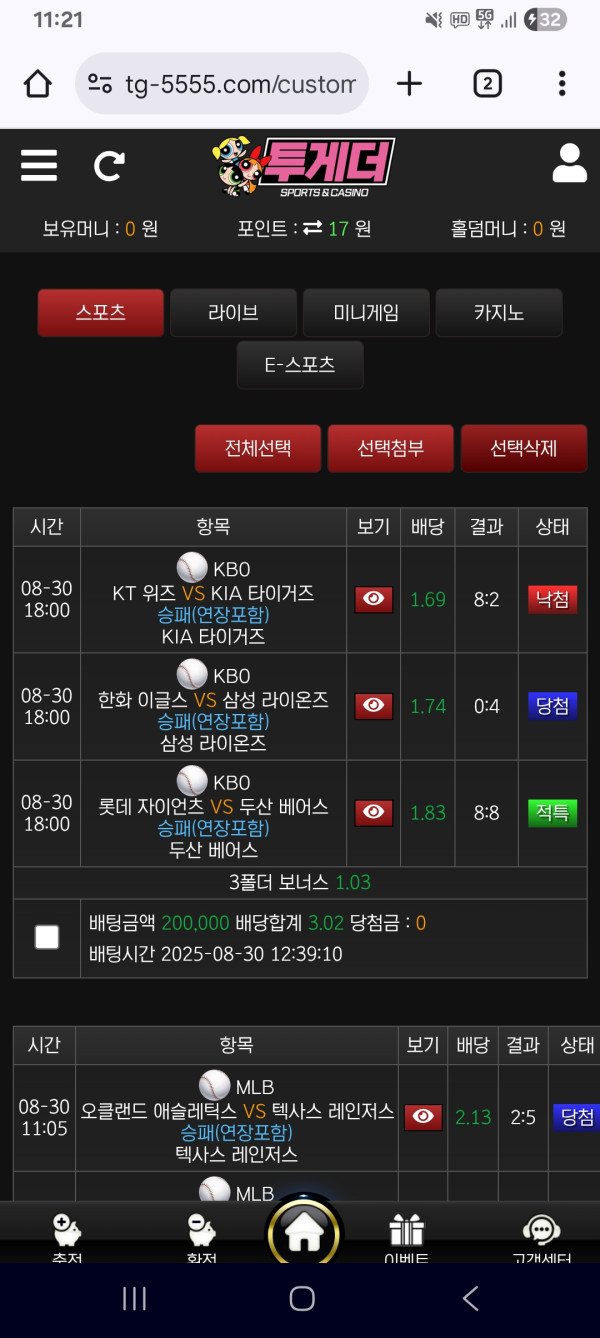
Task: Tap the site refresh icon
Action: tap(109, 165)
